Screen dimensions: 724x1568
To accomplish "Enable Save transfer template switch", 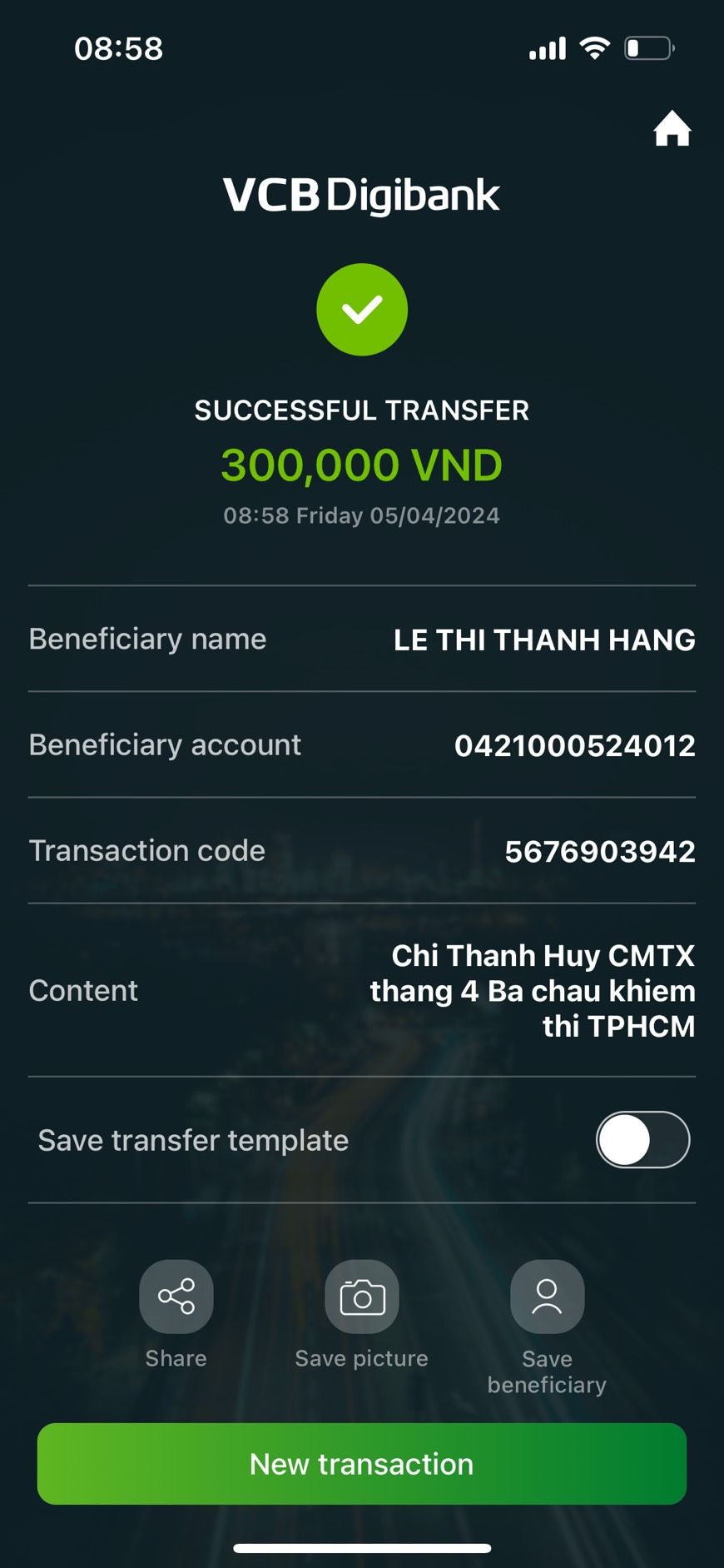I will click(642, 1140).
